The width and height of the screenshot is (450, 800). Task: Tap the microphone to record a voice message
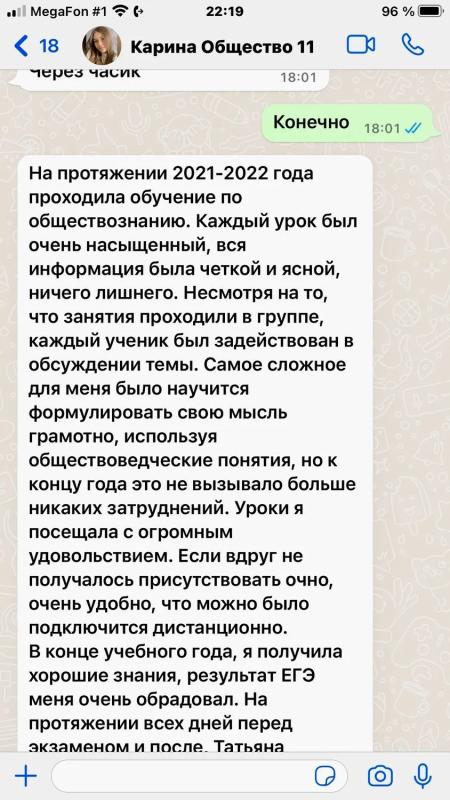point(423,777)
